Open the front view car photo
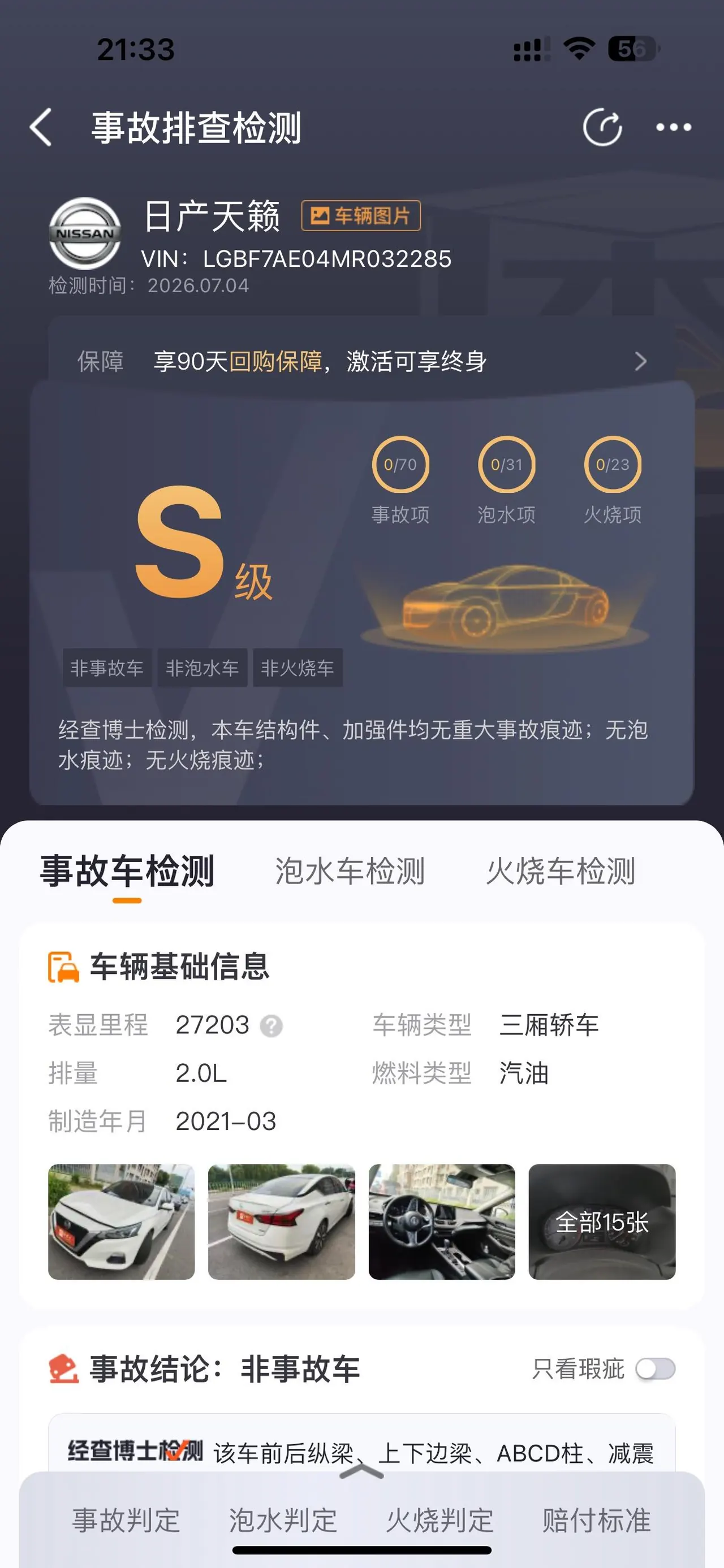 click(122, 1222)
